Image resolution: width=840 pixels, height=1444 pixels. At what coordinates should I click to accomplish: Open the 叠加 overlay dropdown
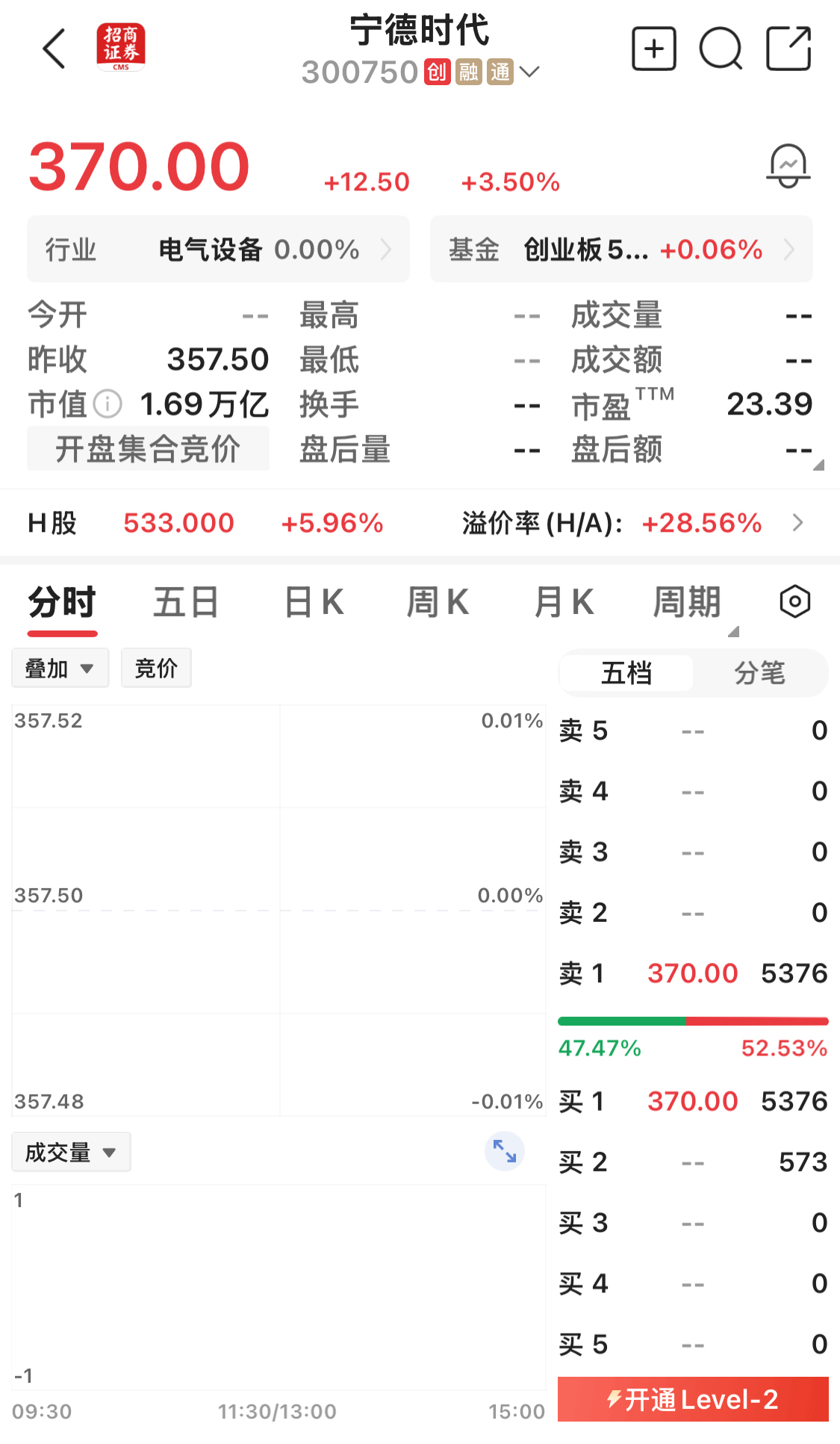(x=60, y=668)
